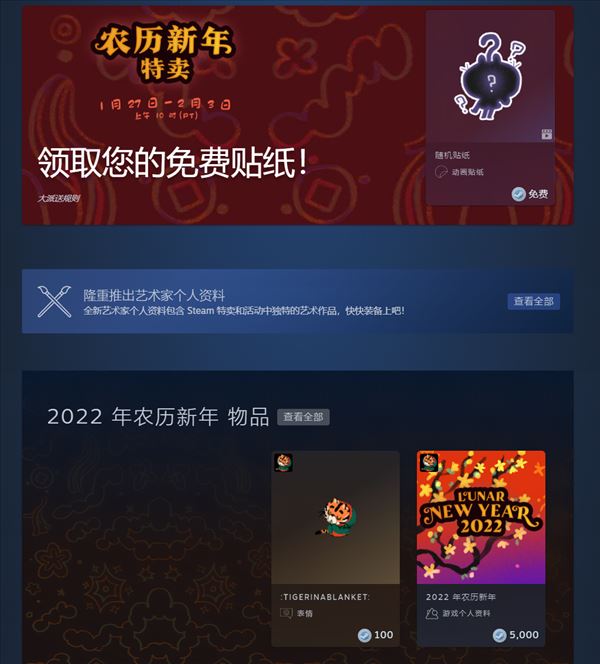Open the :TIGERINABLANKET: emoticon item
The image size is (600, 664).
335,547
